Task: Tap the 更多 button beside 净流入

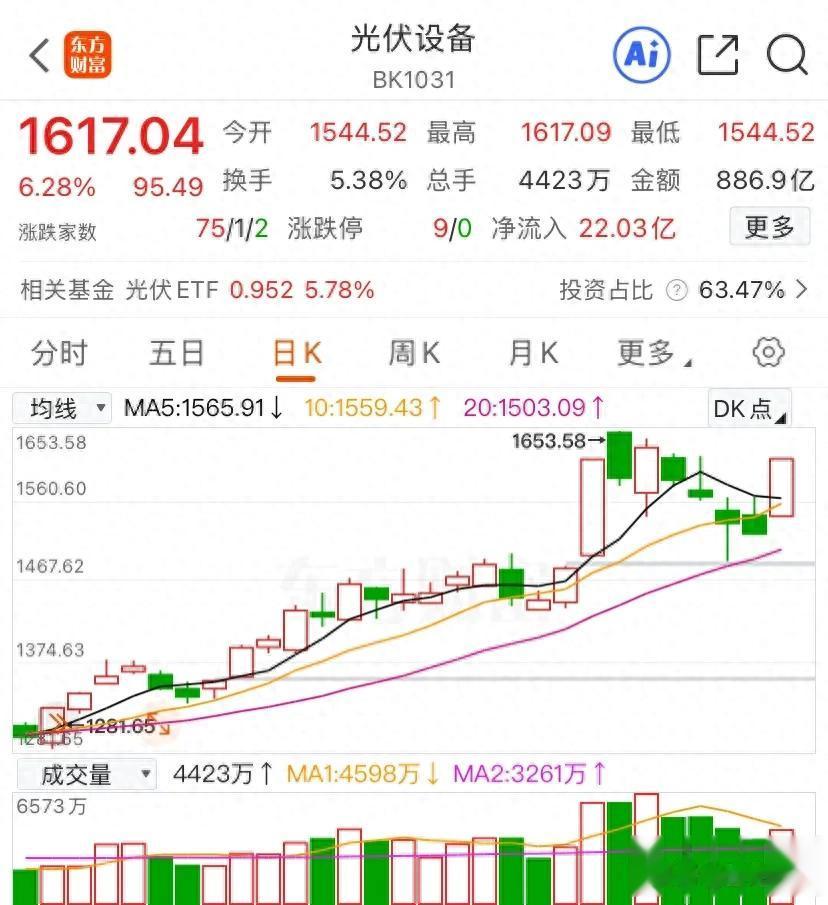Action: click(769, 228)
